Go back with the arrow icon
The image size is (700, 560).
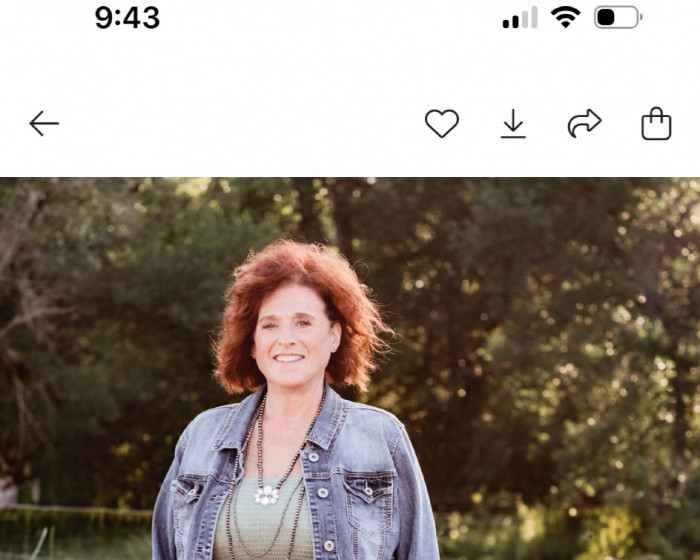pos(44,123)
